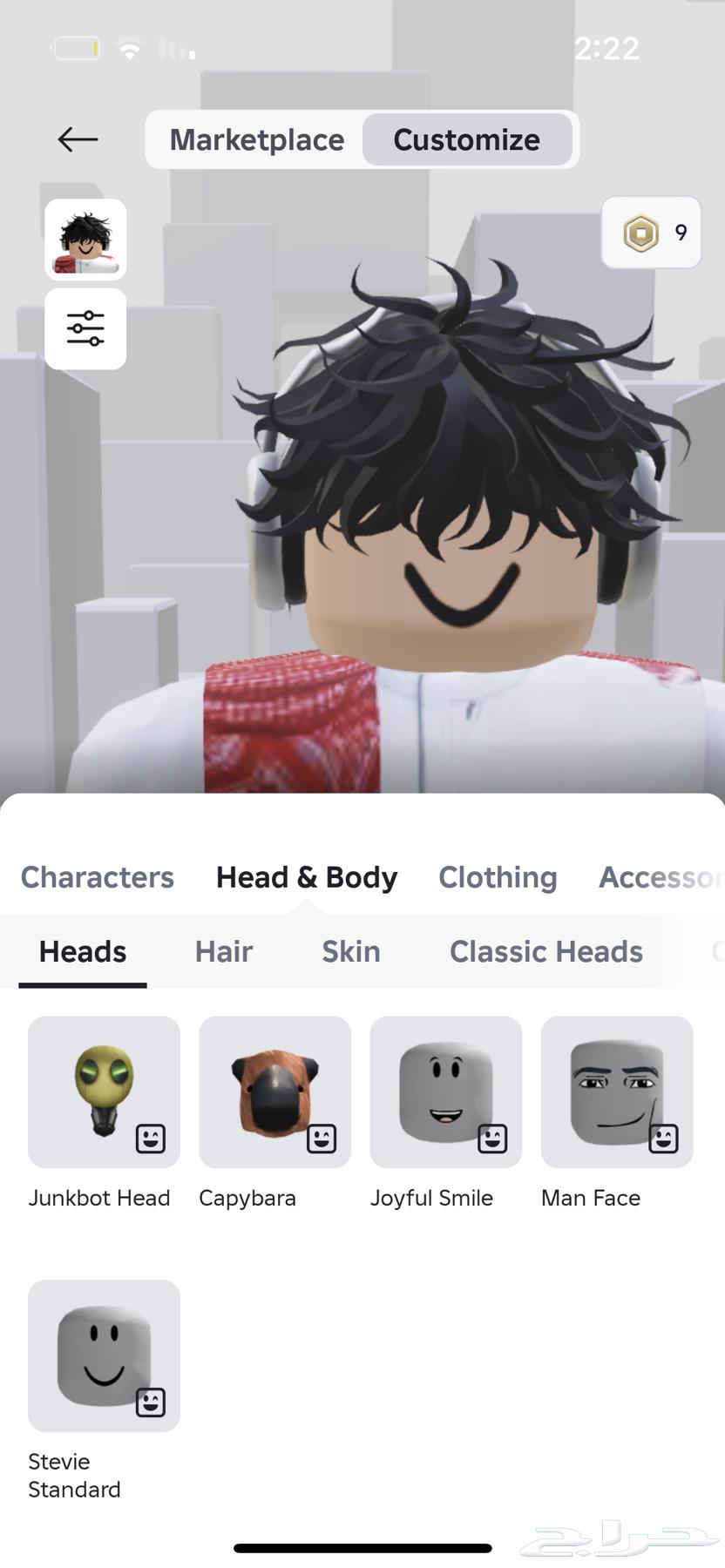Tap the Robux balance button

click(651, 233)
